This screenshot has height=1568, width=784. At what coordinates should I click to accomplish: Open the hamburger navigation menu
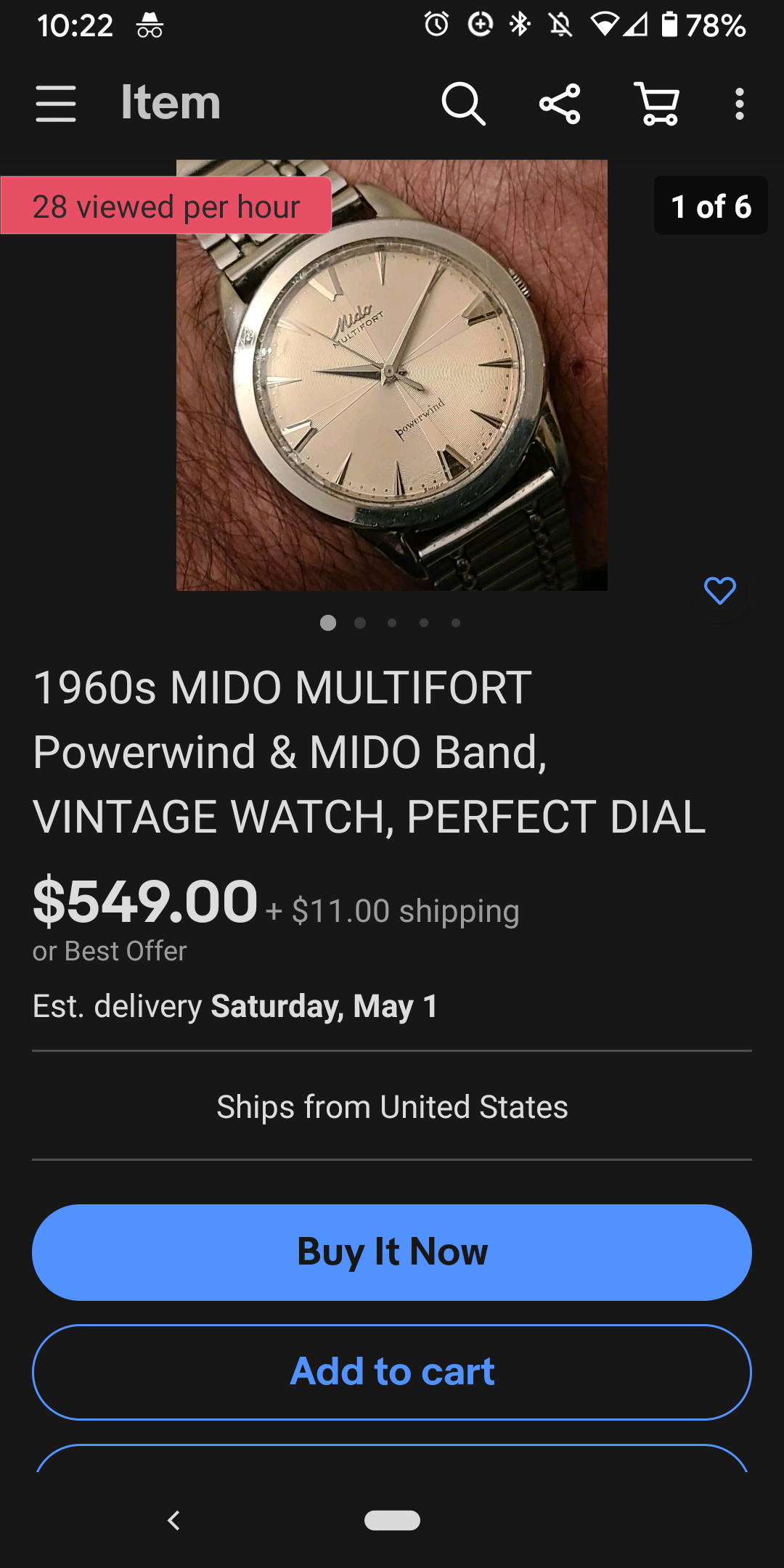56,104
